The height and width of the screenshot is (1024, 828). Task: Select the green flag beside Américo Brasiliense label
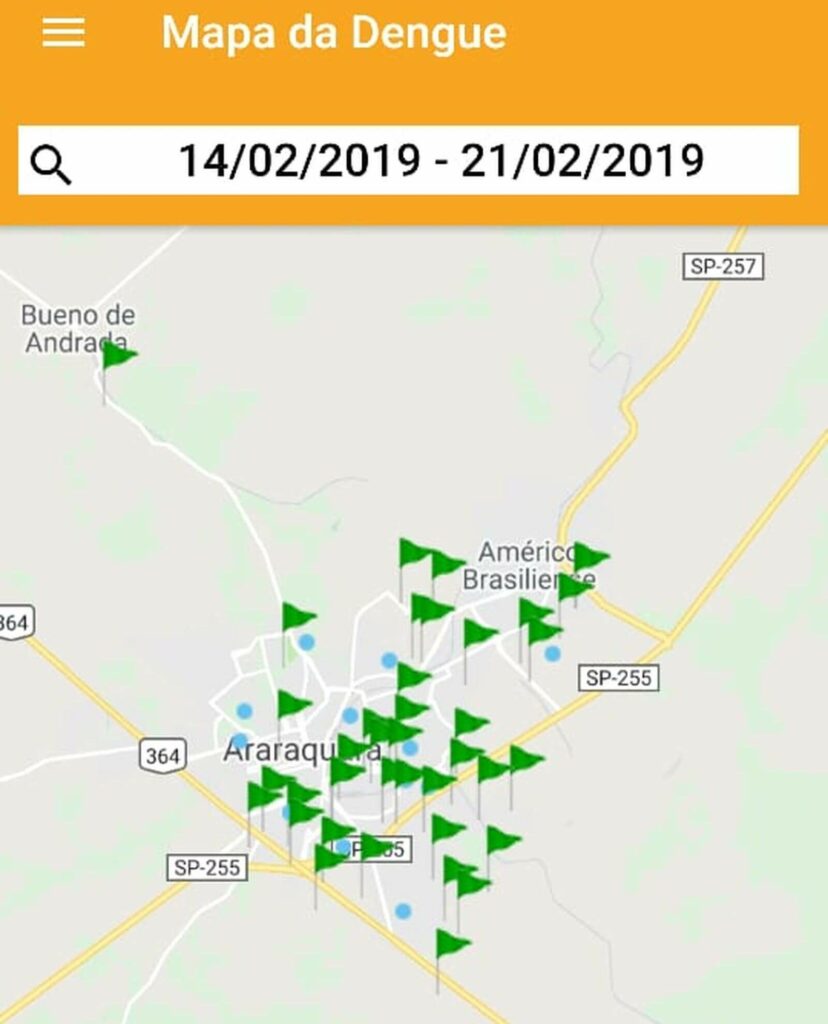[590, 557]
